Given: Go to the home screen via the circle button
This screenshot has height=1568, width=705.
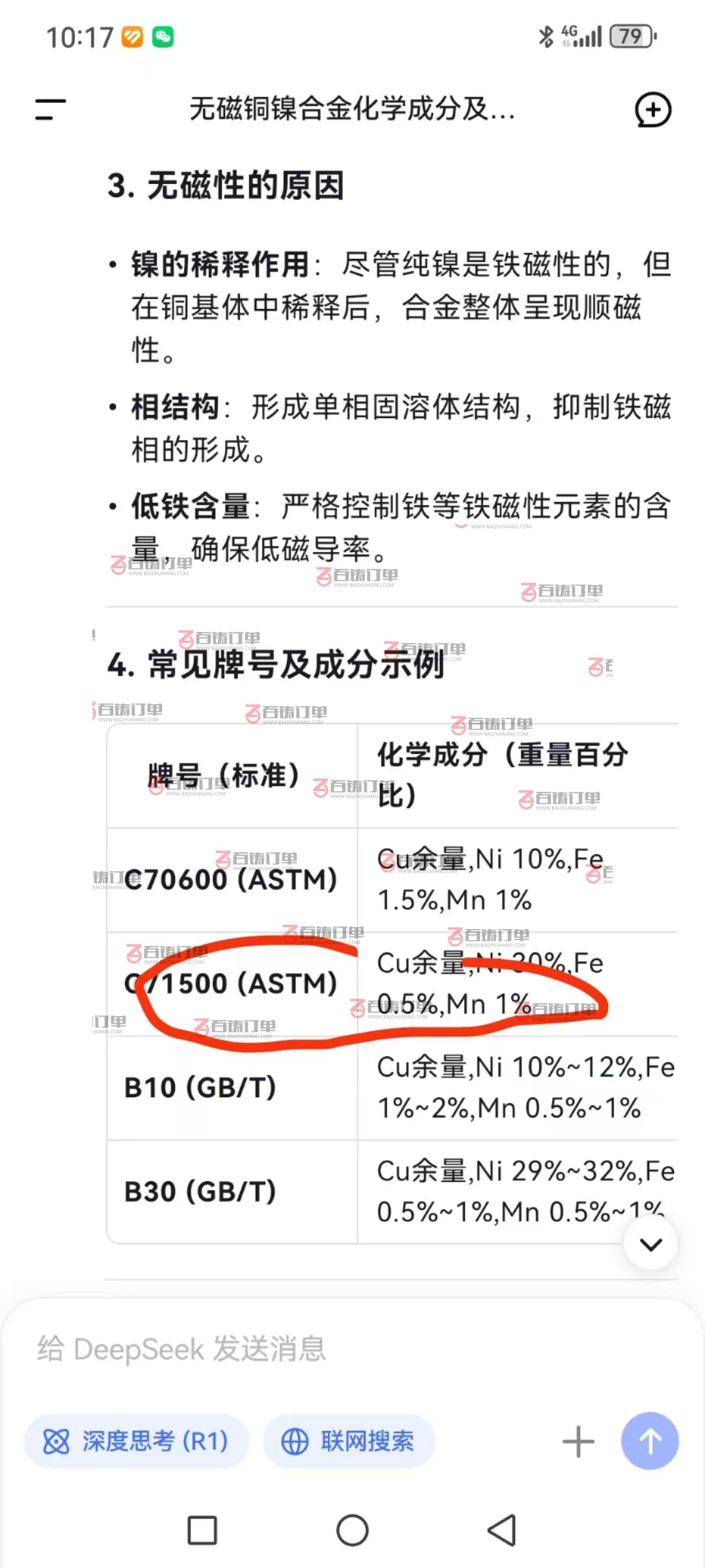Looking at the screenshot, I should tap(352, 1530).
